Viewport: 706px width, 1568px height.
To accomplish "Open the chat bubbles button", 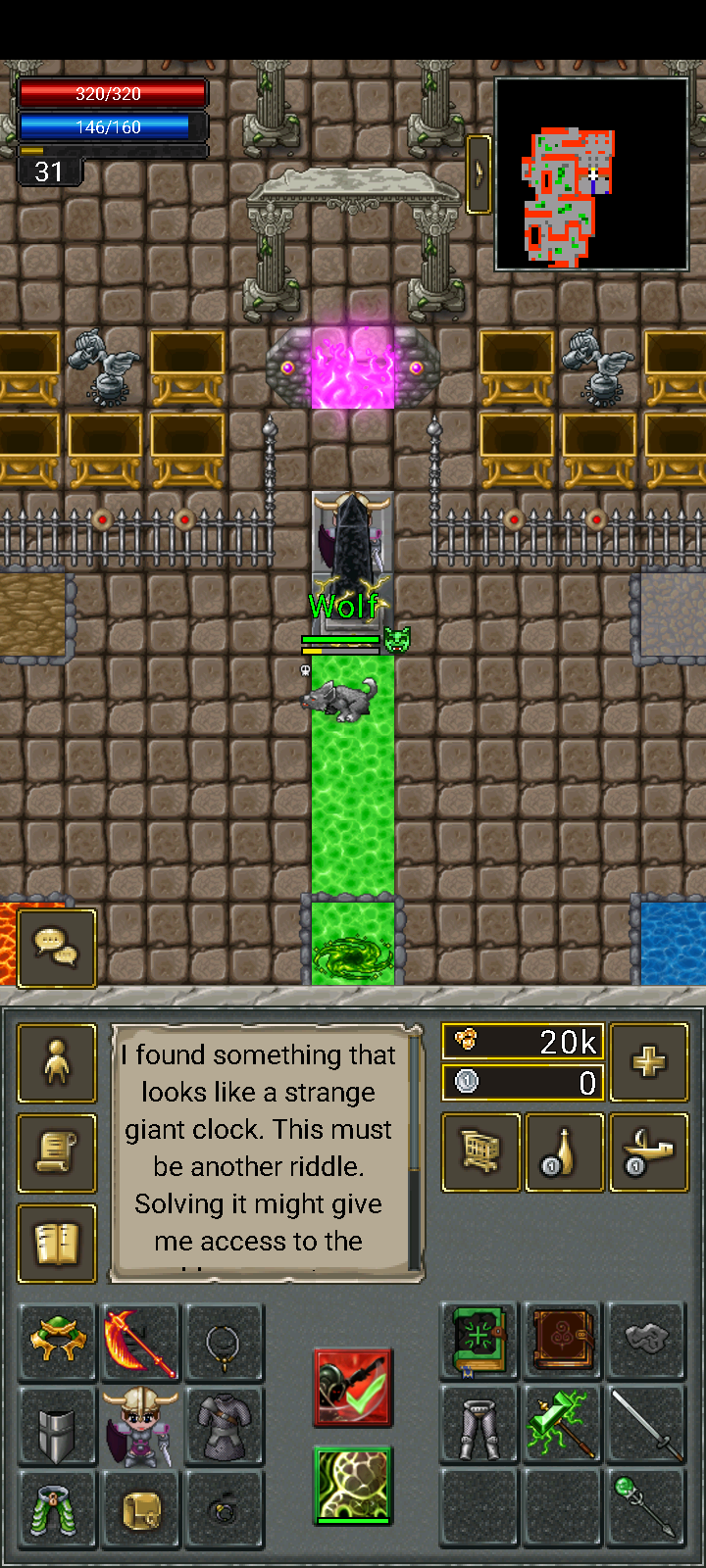I will tap(57, 948).
